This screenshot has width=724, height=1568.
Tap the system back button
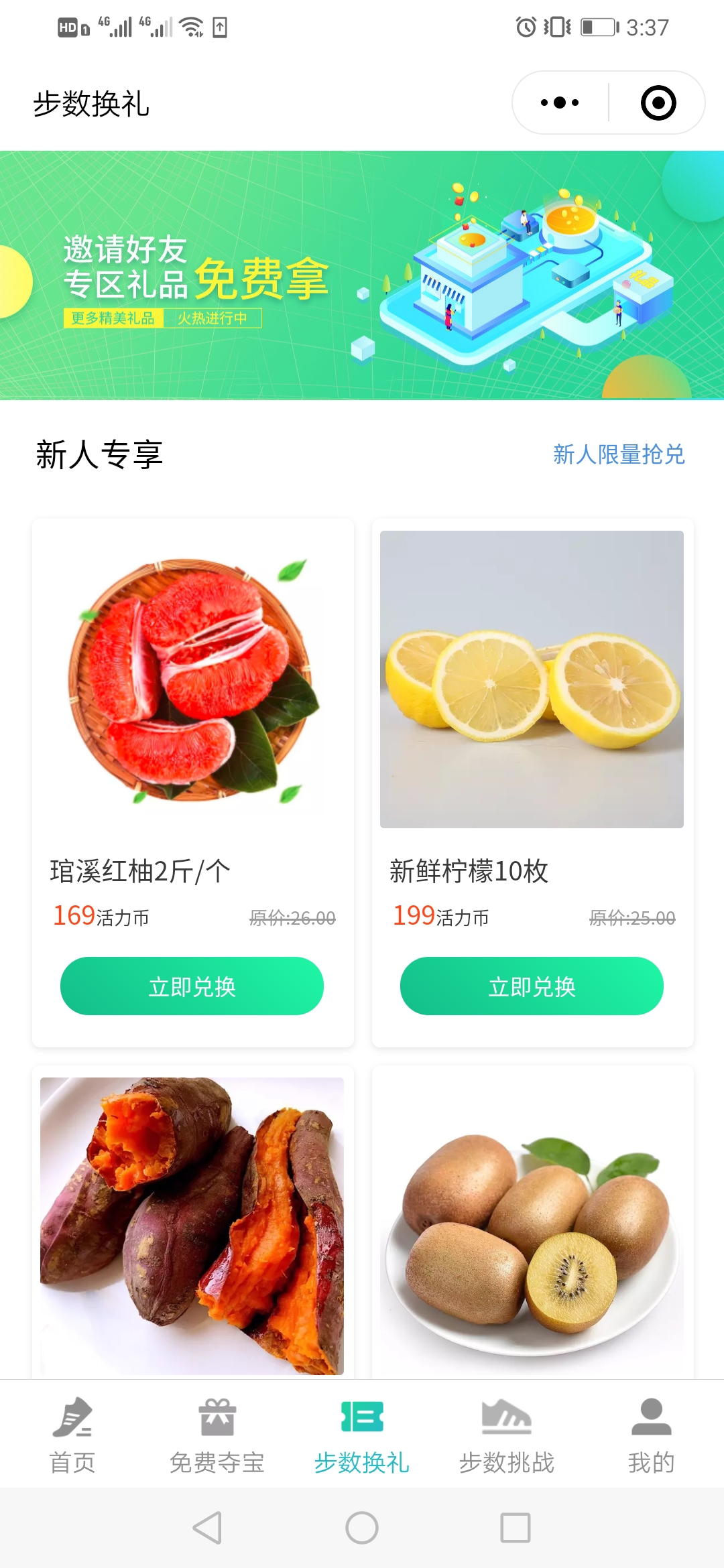207,1528
